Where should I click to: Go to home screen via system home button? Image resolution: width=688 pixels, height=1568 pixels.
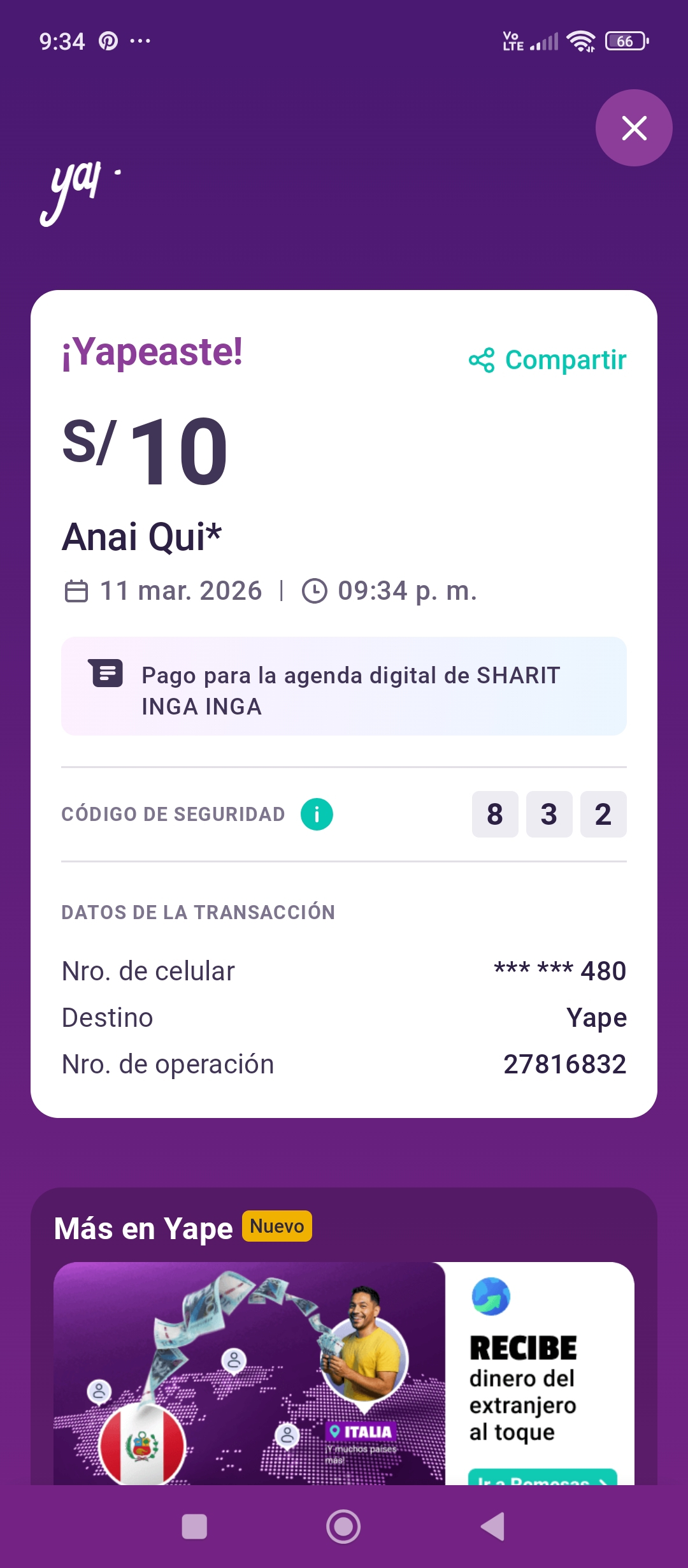[343, 1527]
